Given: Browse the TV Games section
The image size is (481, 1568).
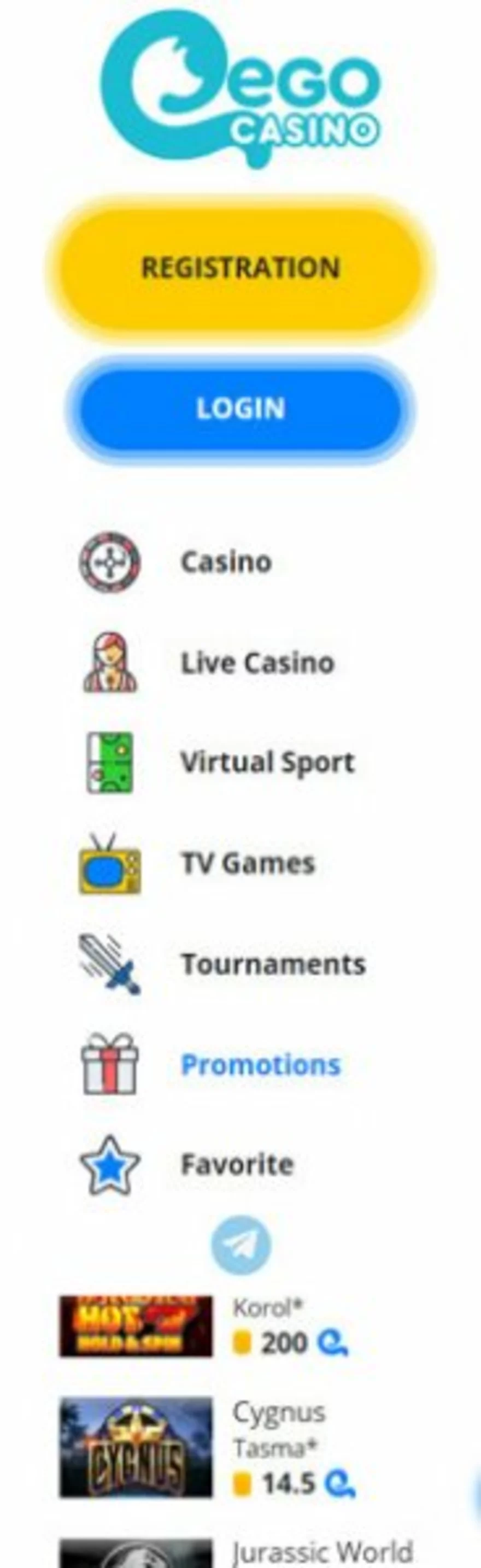Looking at the screenshot, I should 248,863.
